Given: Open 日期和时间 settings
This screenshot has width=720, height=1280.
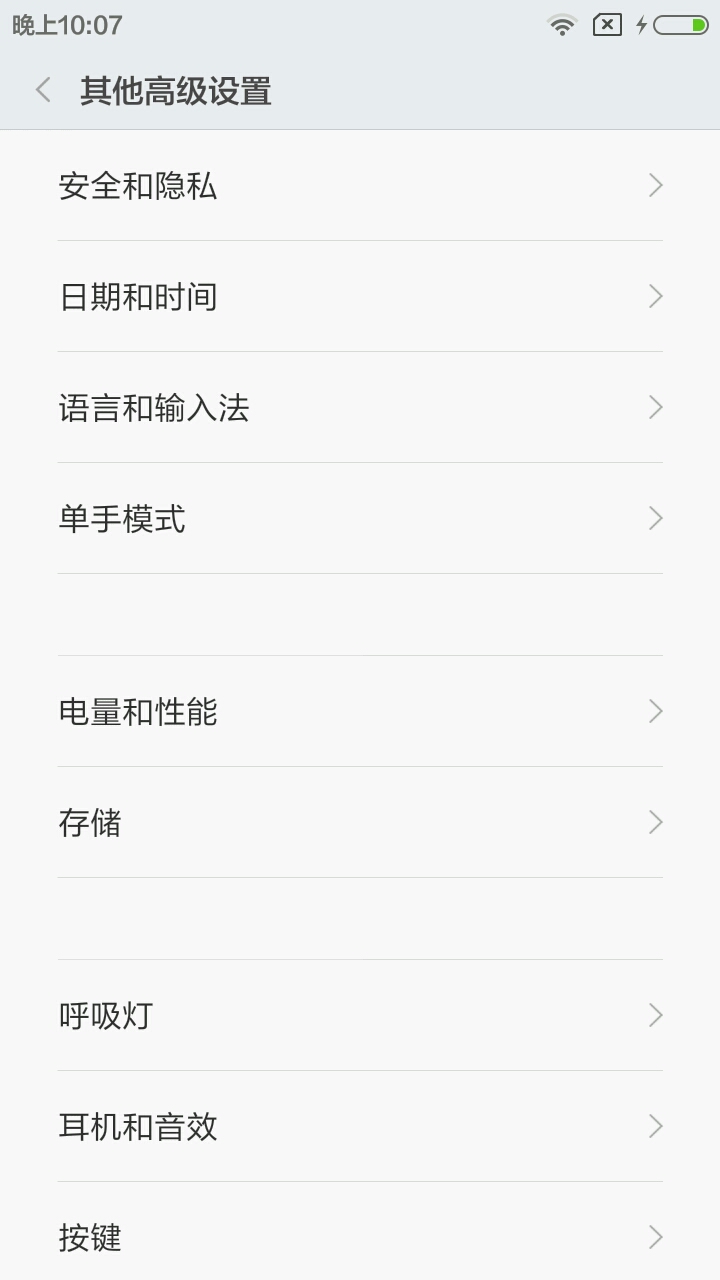Looking at the screenshot, I should [x=360, y=297].
